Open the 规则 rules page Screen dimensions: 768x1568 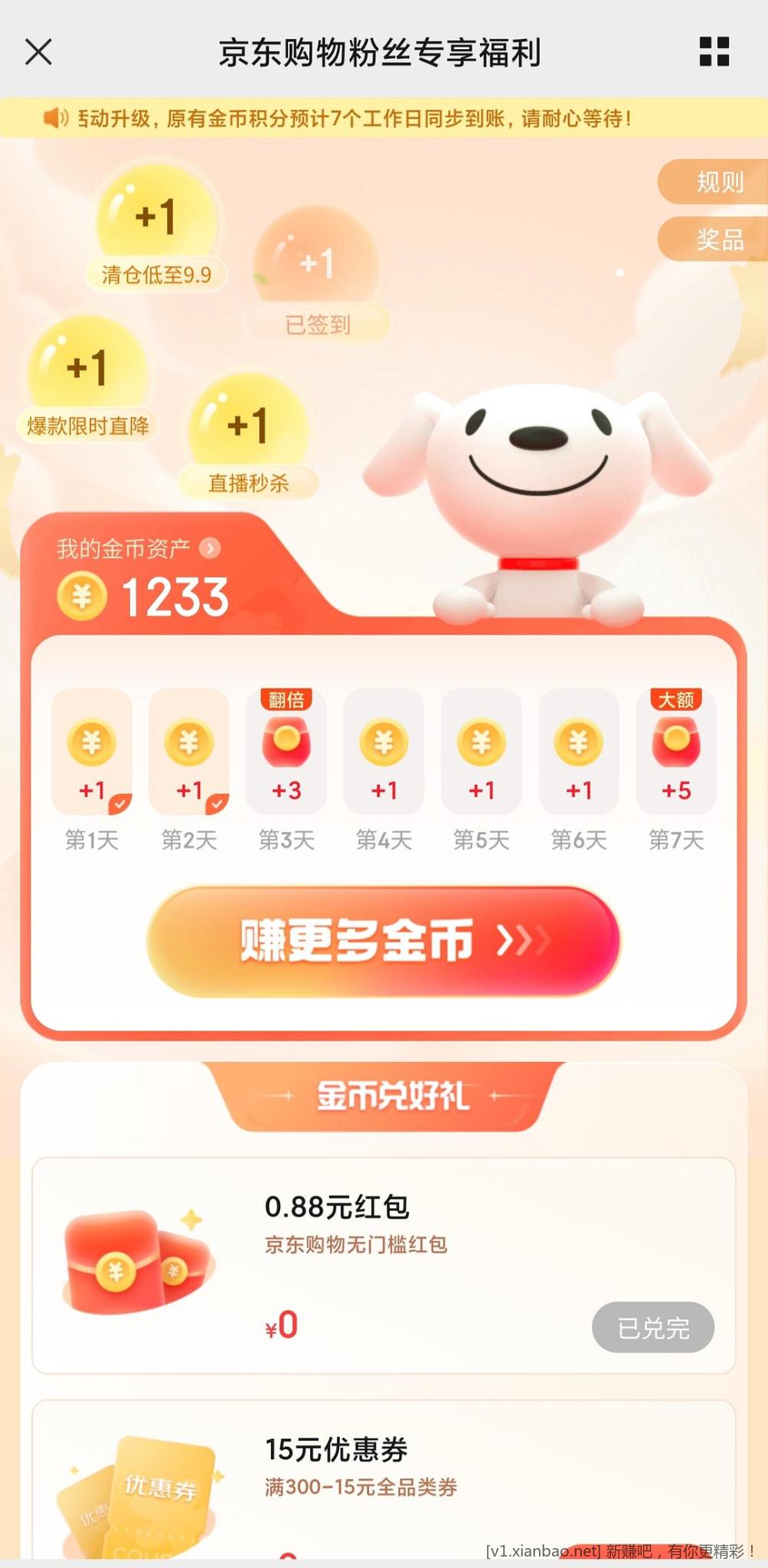tap(717, 182)
